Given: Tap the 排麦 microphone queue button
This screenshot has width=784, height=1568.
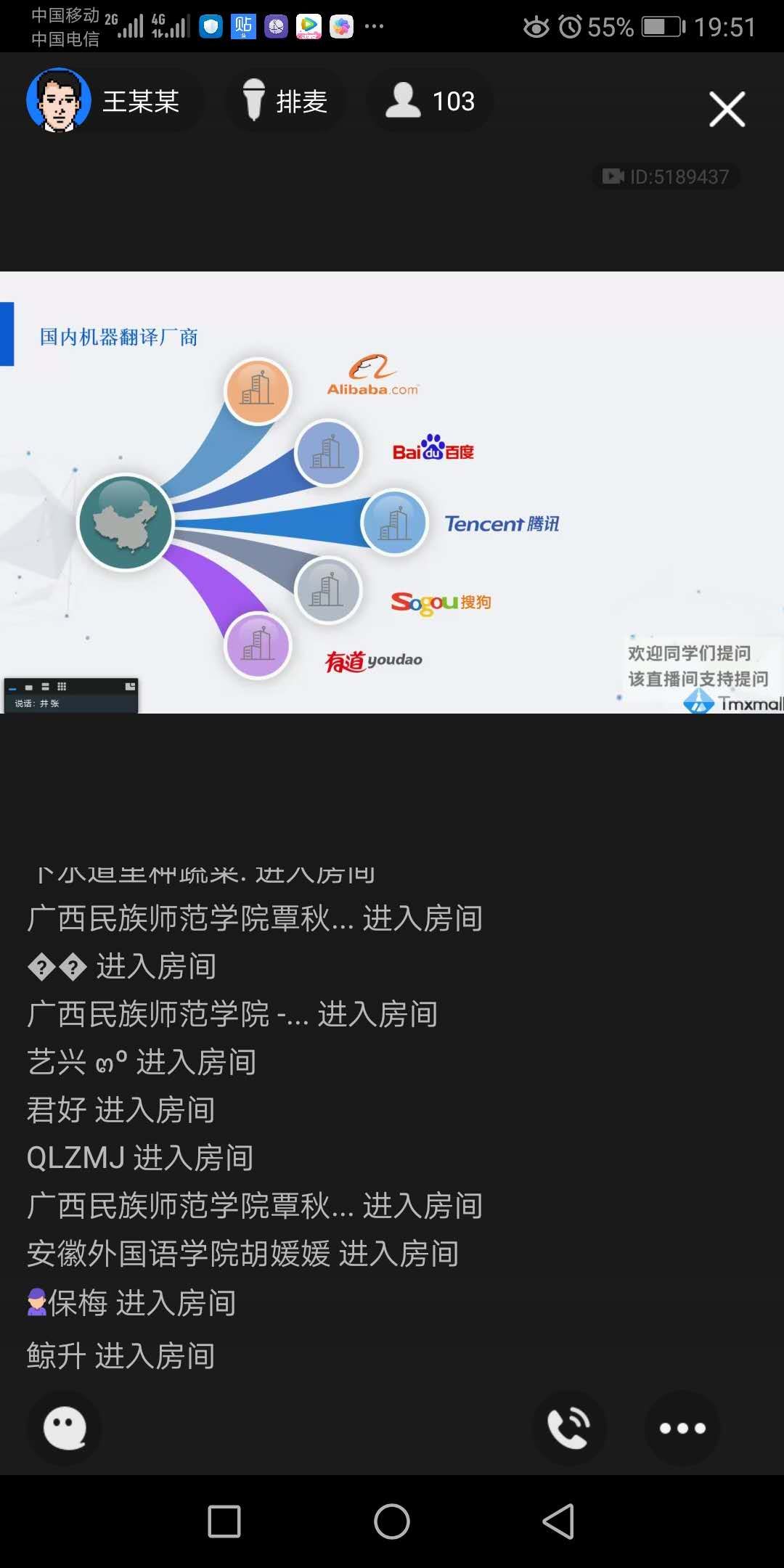Looking at the screenshot, I should [x=285, y=101].
